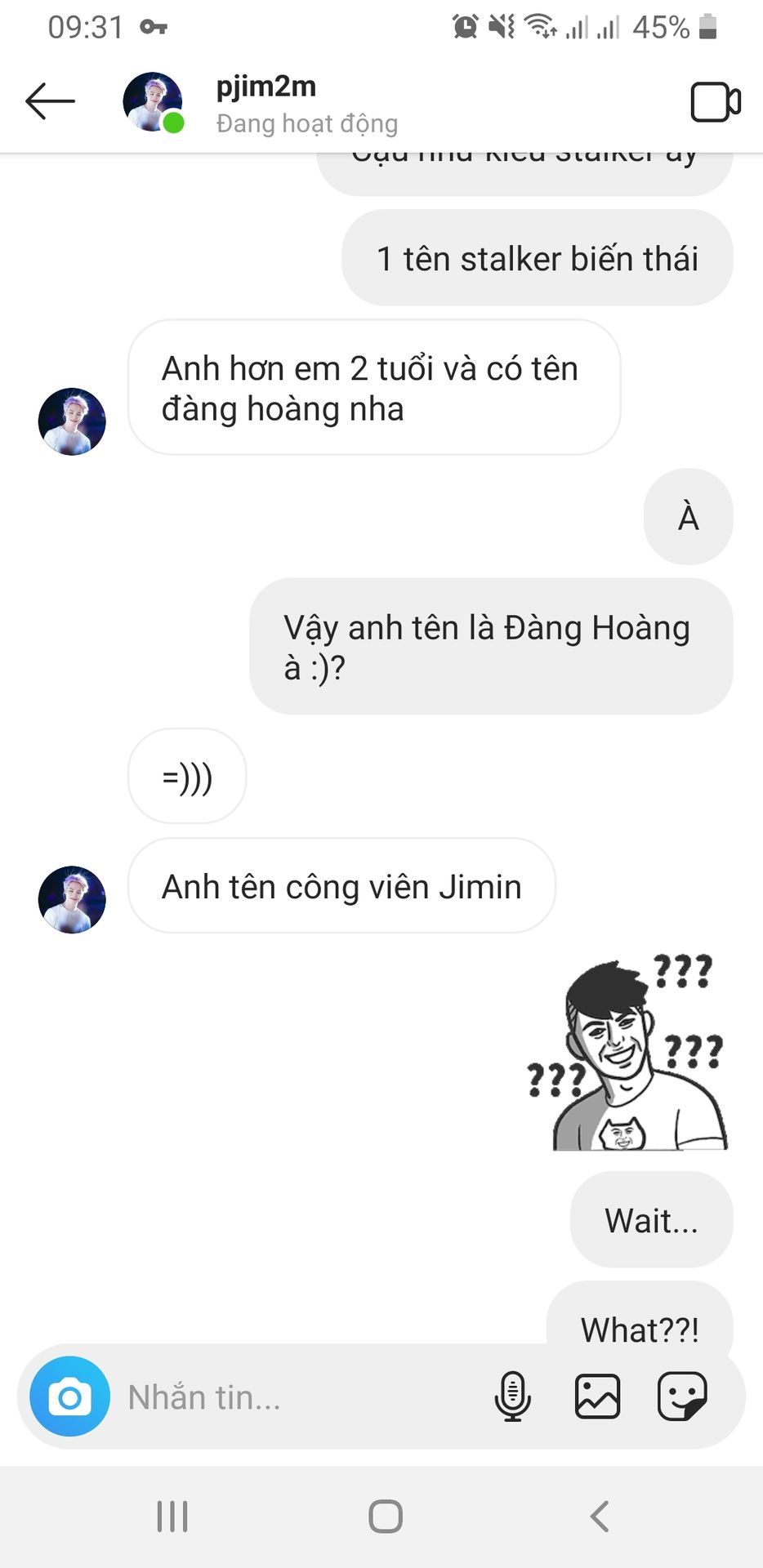Tap the microphone to record a voice message

(x=513, y=1396)
